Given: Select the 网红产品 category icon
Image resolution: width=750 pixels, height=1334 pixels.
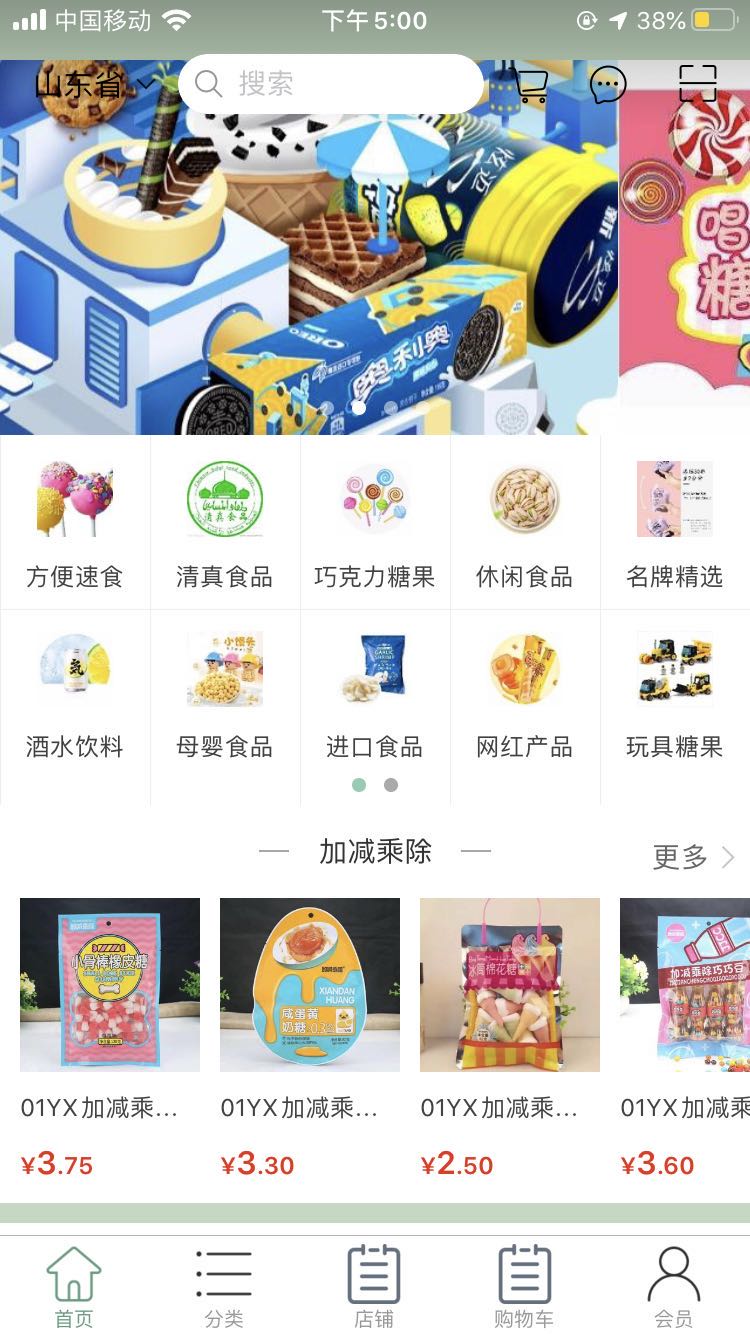Looking at the screenshot, I should pos(525,670).
